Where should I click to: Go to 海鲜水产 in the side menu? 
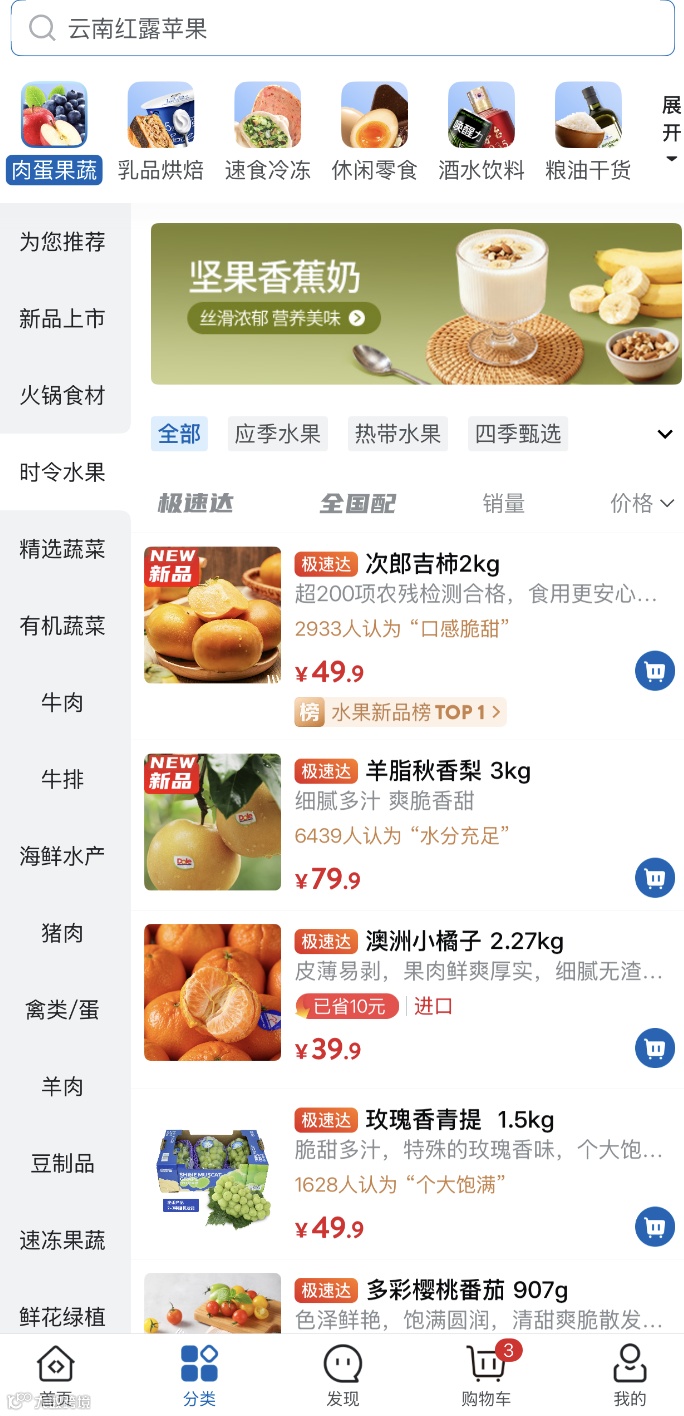pyautogui.click(x=63, y=856)
